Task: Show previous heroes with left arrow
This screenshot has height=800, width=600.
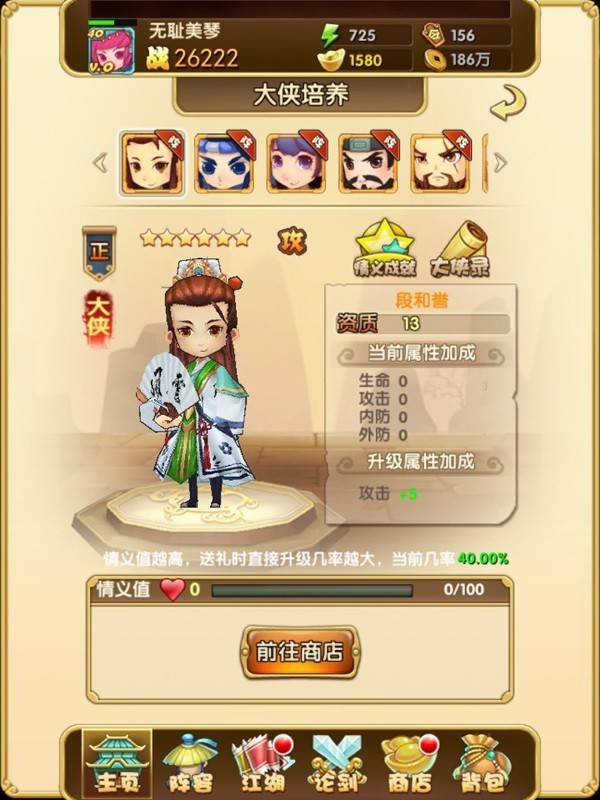Action: 99,162
